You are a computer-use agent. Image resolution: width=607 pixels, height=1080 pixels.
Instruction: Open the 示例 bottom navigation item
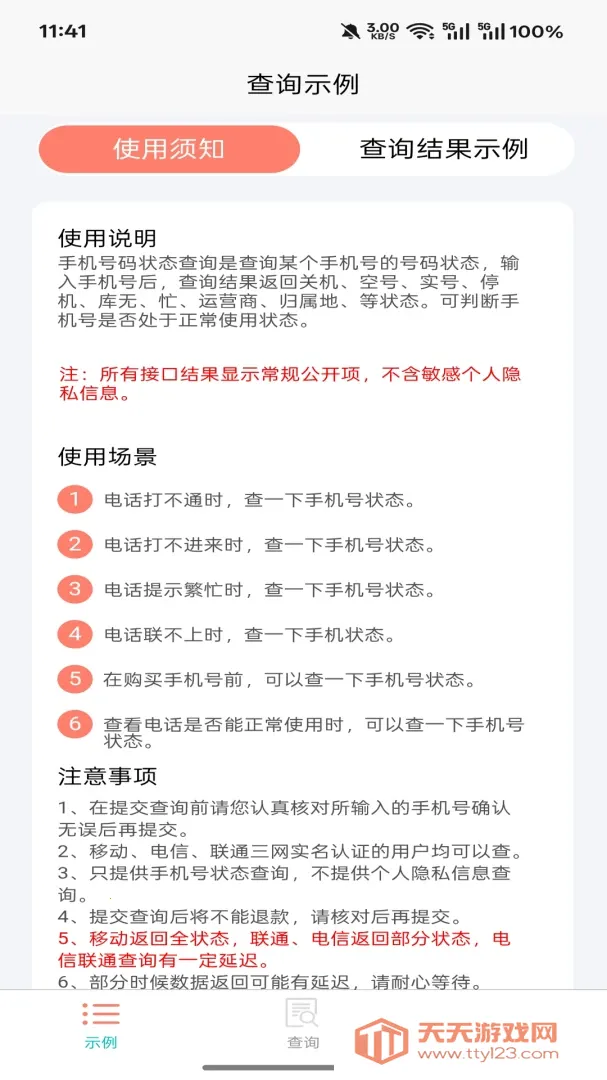(101, 1025)
